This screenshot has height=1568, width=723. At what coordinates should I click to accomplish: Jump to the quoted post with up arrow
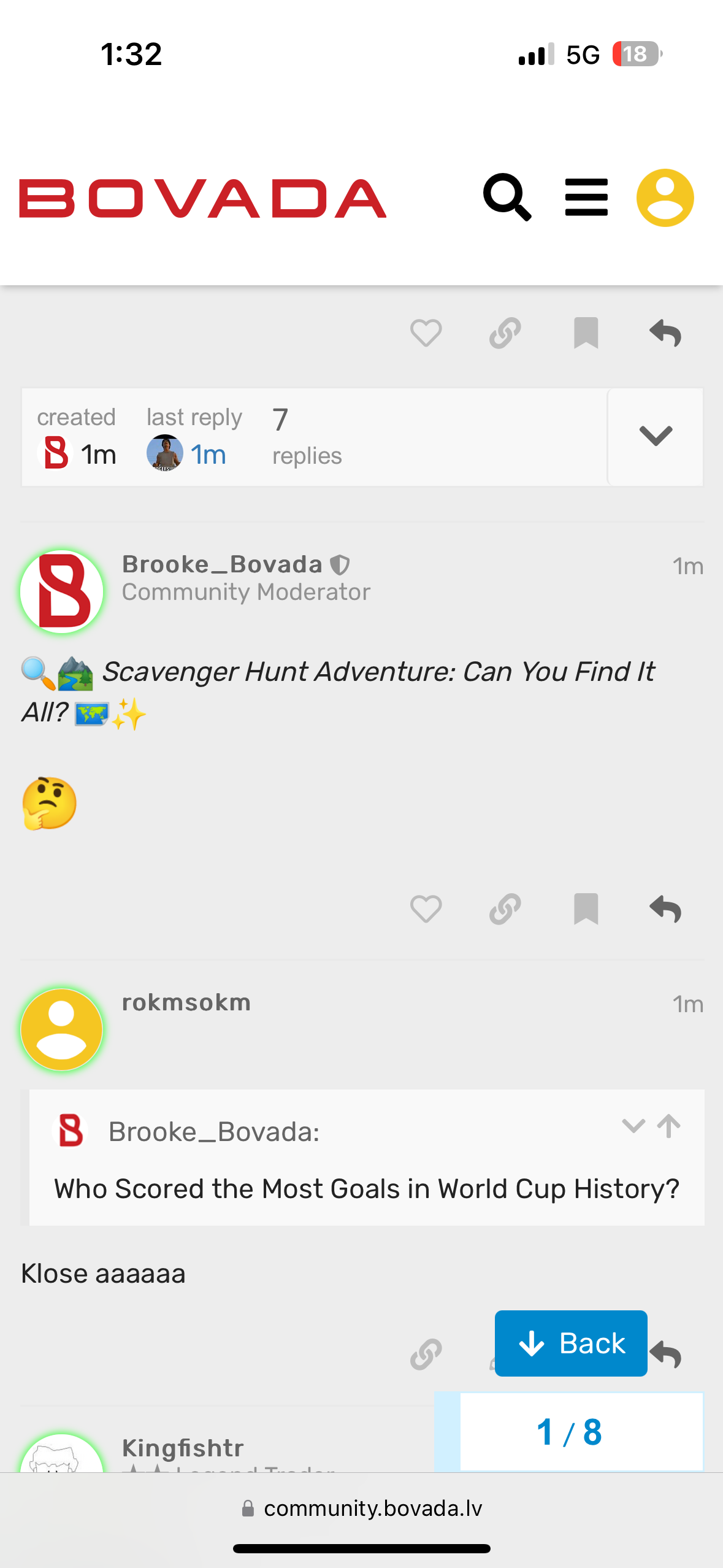pos(668,1126)
